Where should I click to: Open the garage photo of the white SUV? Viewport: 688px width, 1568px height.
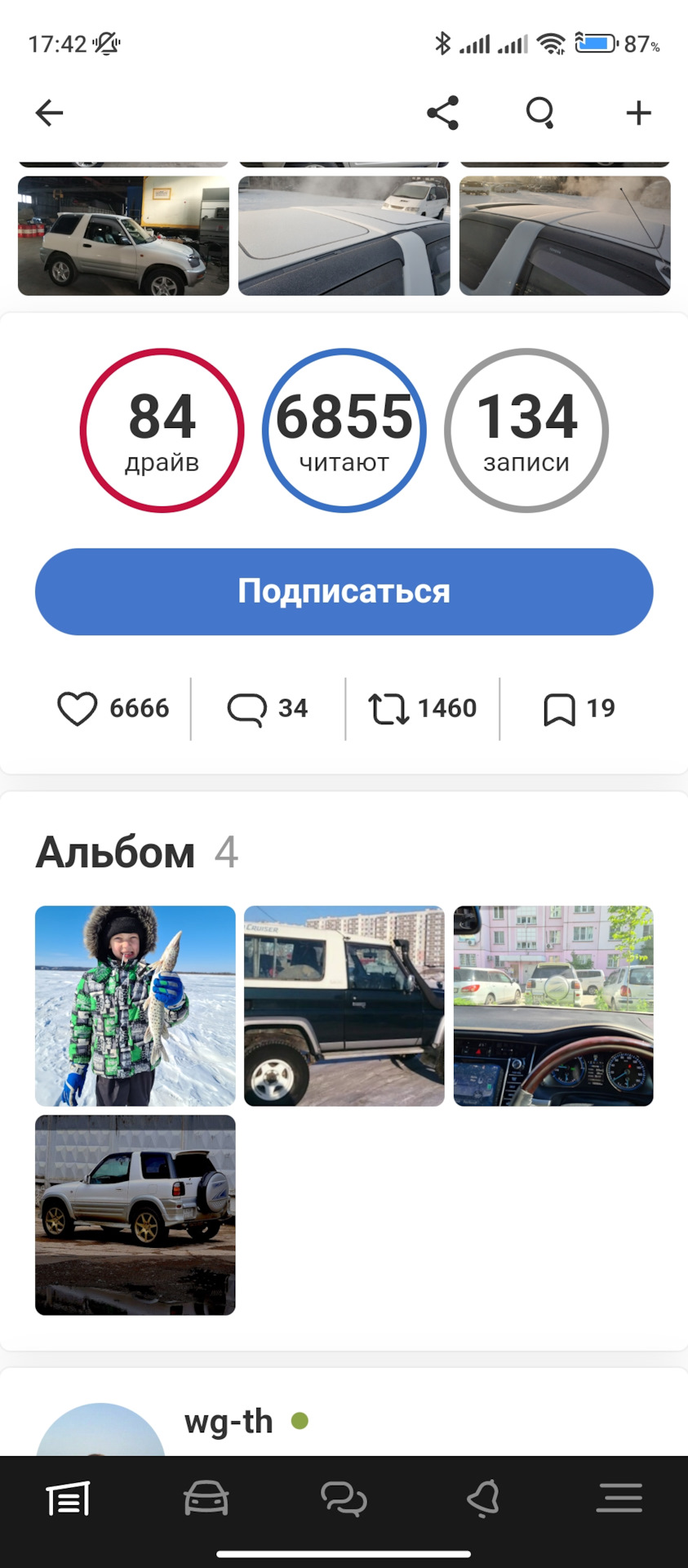click(123, 236)
